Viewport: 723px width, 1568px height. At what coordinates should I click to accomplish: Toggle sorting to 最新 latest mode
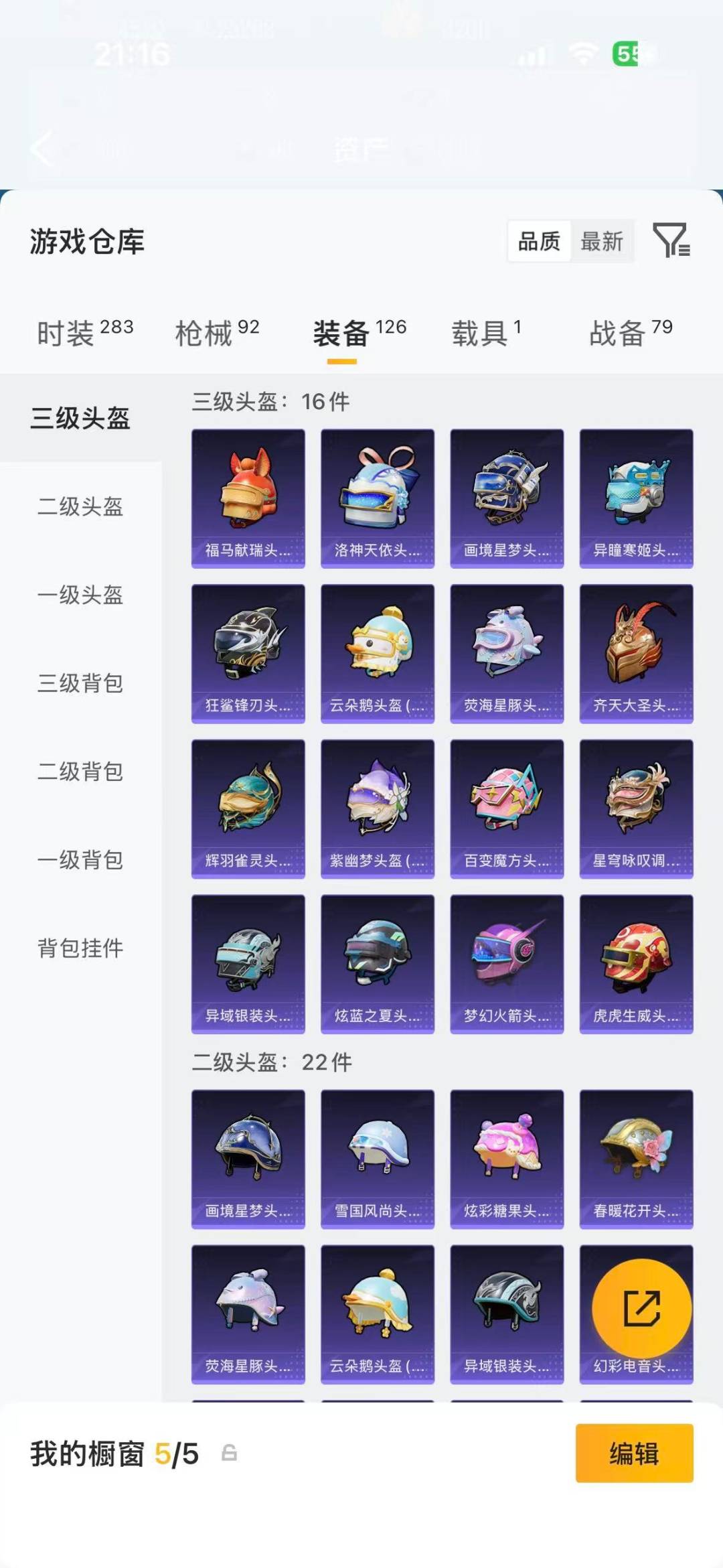[x=602, y=242]
